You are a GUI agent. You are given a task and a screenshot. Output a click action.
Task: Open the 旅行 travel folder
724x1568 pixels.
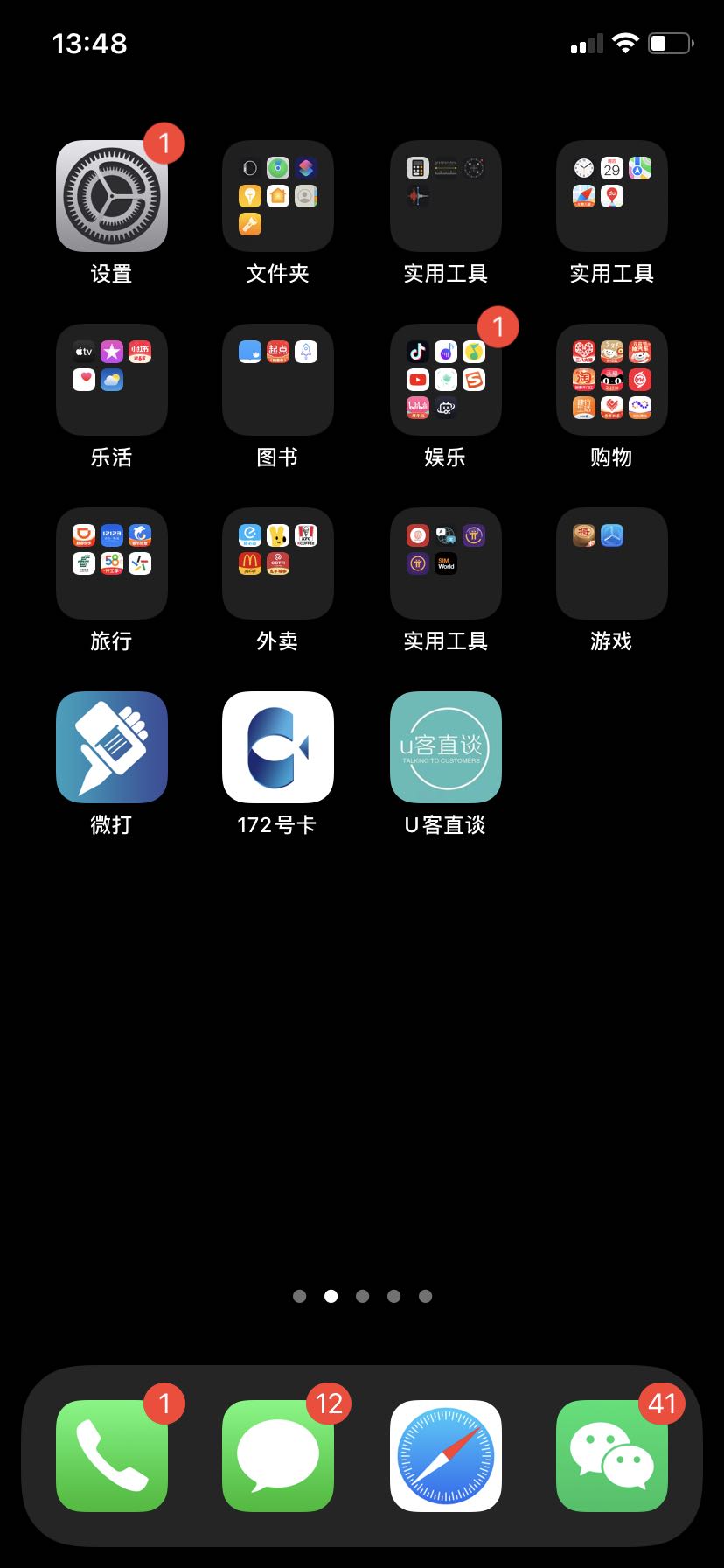[x=111, y=563]
